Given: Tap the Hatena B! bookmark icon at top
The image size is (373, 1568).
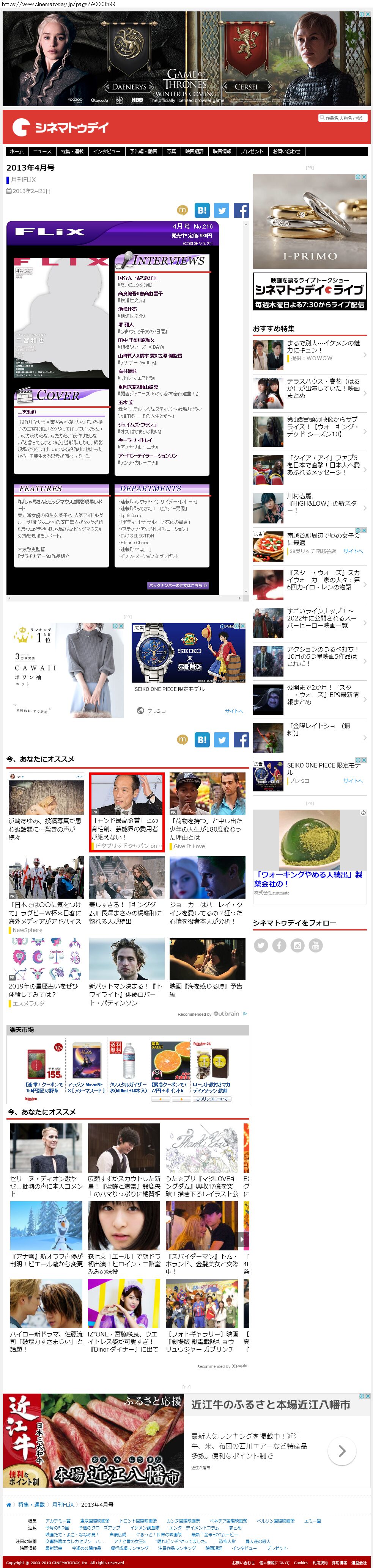Looking at the screenshot, I should tap(202, 210).
